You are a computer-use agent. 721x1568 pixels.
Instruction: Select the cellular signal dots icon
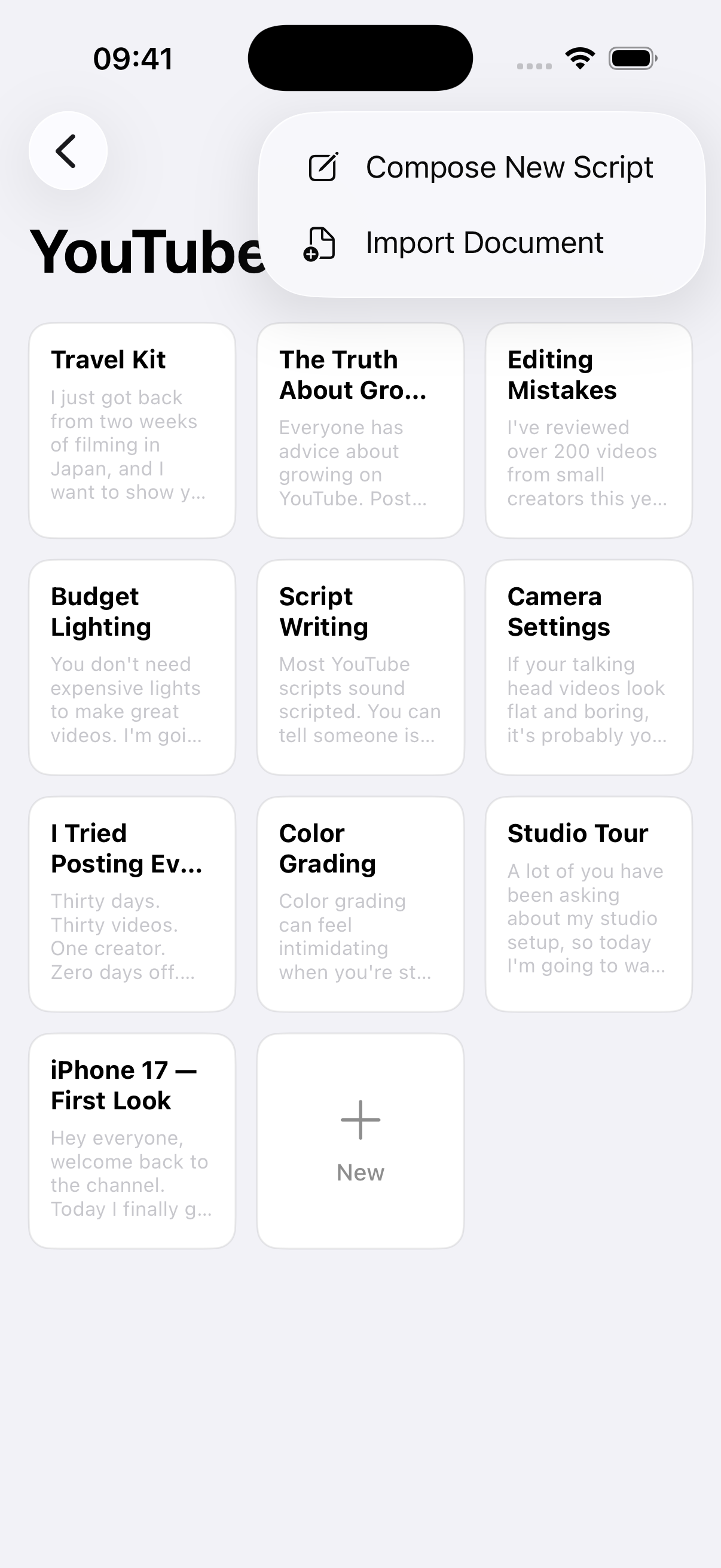[x=534, y=63]
